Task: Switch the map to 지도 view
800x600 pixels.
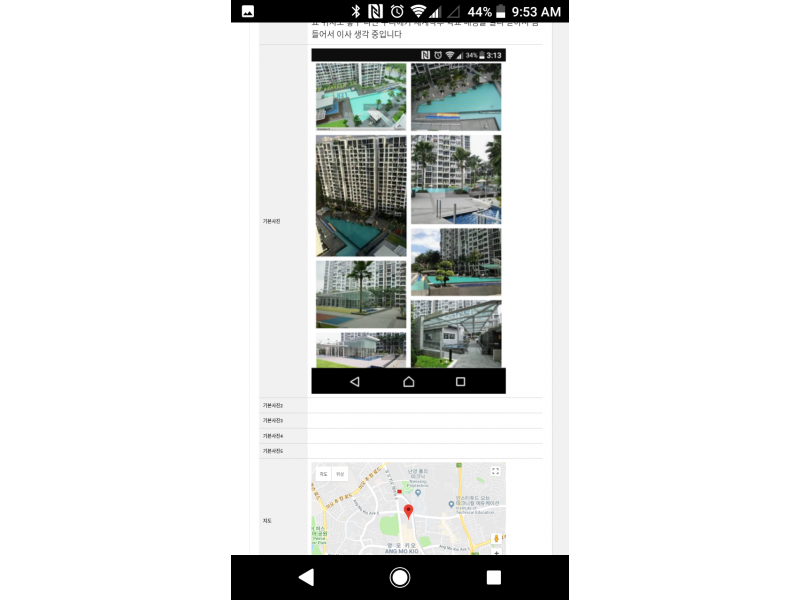Action: pyautogui.click(x=323, y=474)
